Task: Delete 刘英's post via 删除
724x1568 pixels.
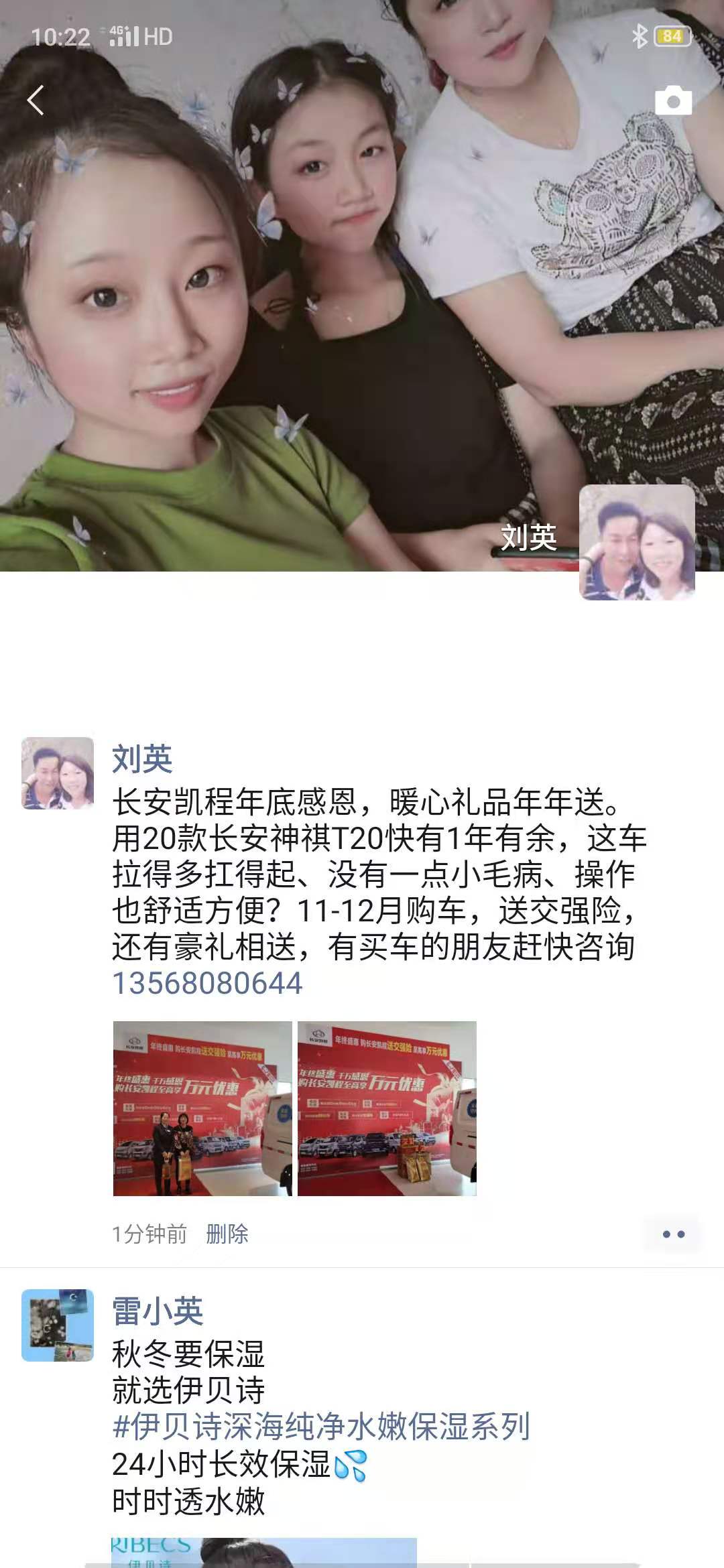Action: click(227, 1234)
